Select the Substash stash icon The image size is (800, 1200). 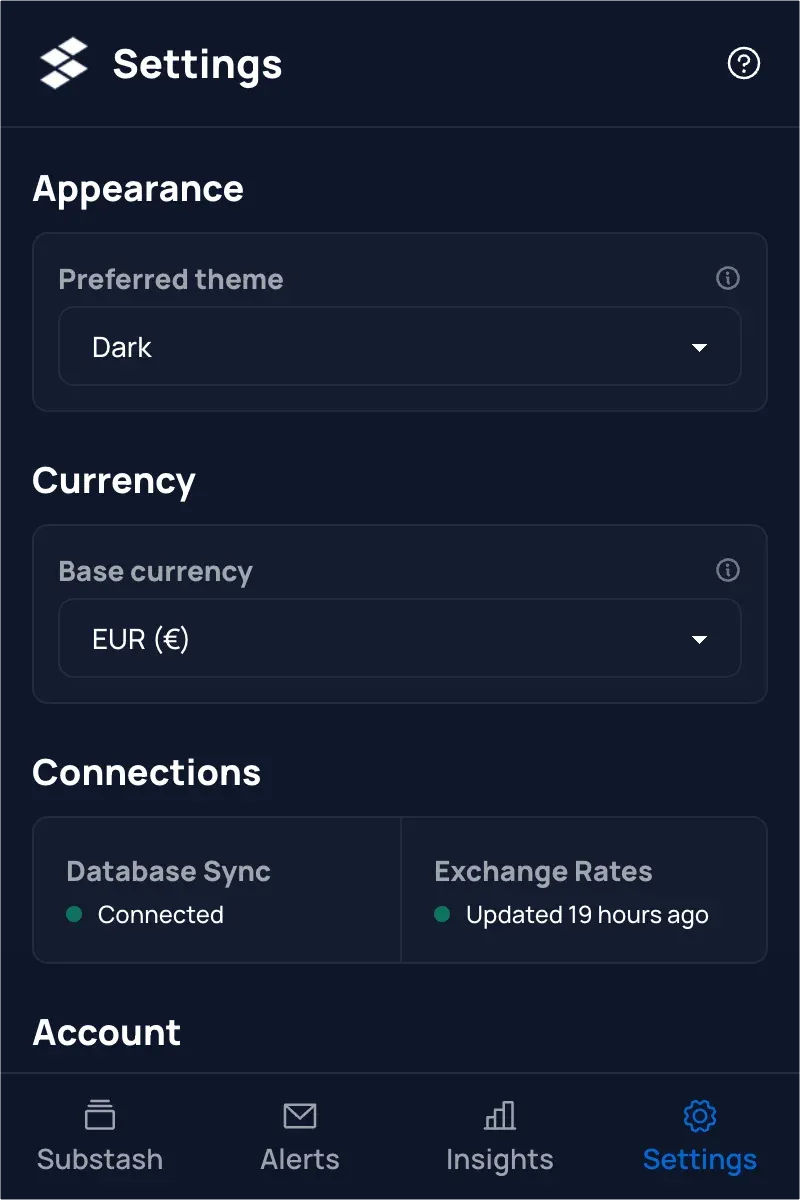(99, 1114)
